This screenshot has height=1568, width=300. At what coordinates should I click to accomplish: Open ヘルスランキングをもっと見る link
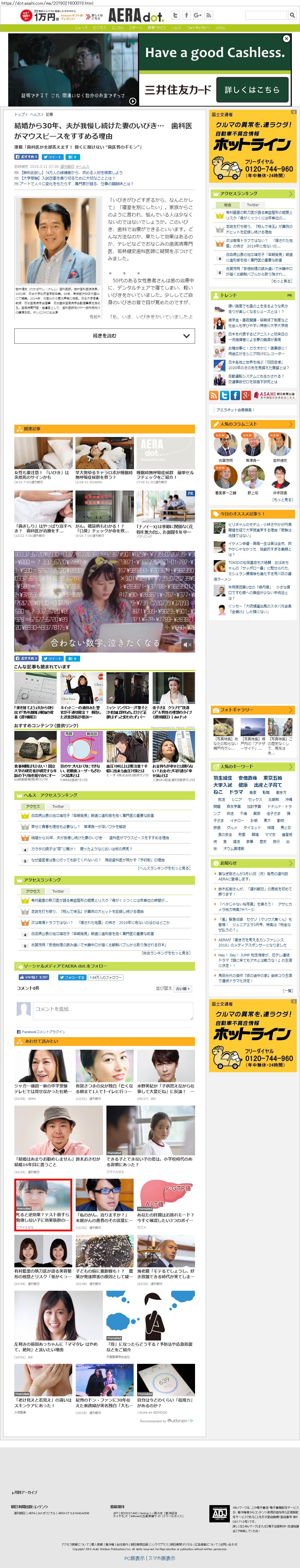pyautogui.click(x=164, y=868)
